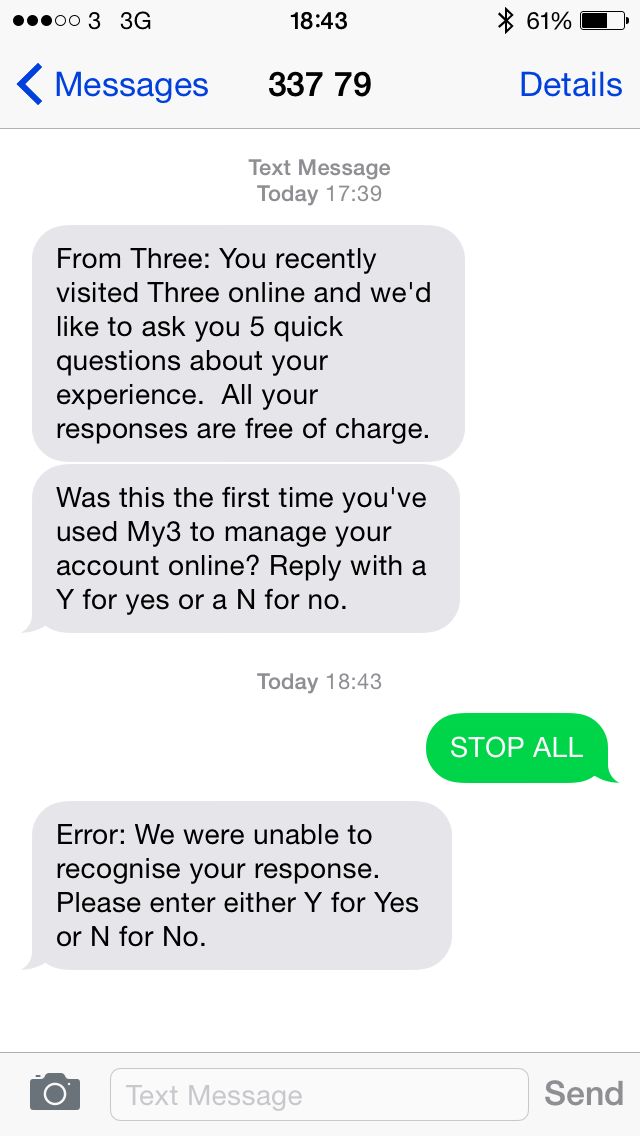Open the camera to attach a photo
The width and height of the screenshot is (640, 1136).
click(x=54, y=1092)
